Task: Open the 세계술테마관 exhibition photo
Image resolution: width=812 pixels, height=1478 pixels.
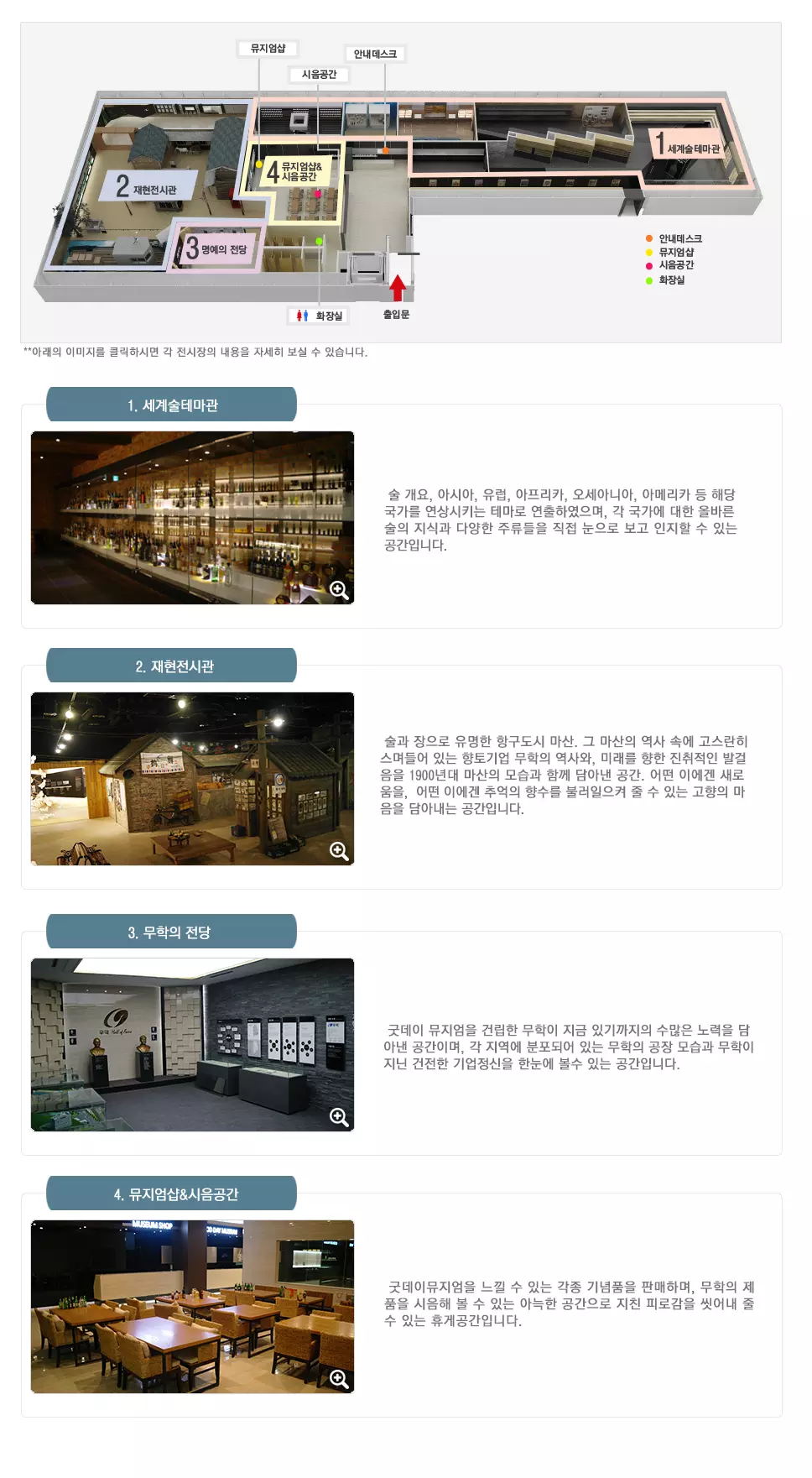Action: [x=192, y=518]
